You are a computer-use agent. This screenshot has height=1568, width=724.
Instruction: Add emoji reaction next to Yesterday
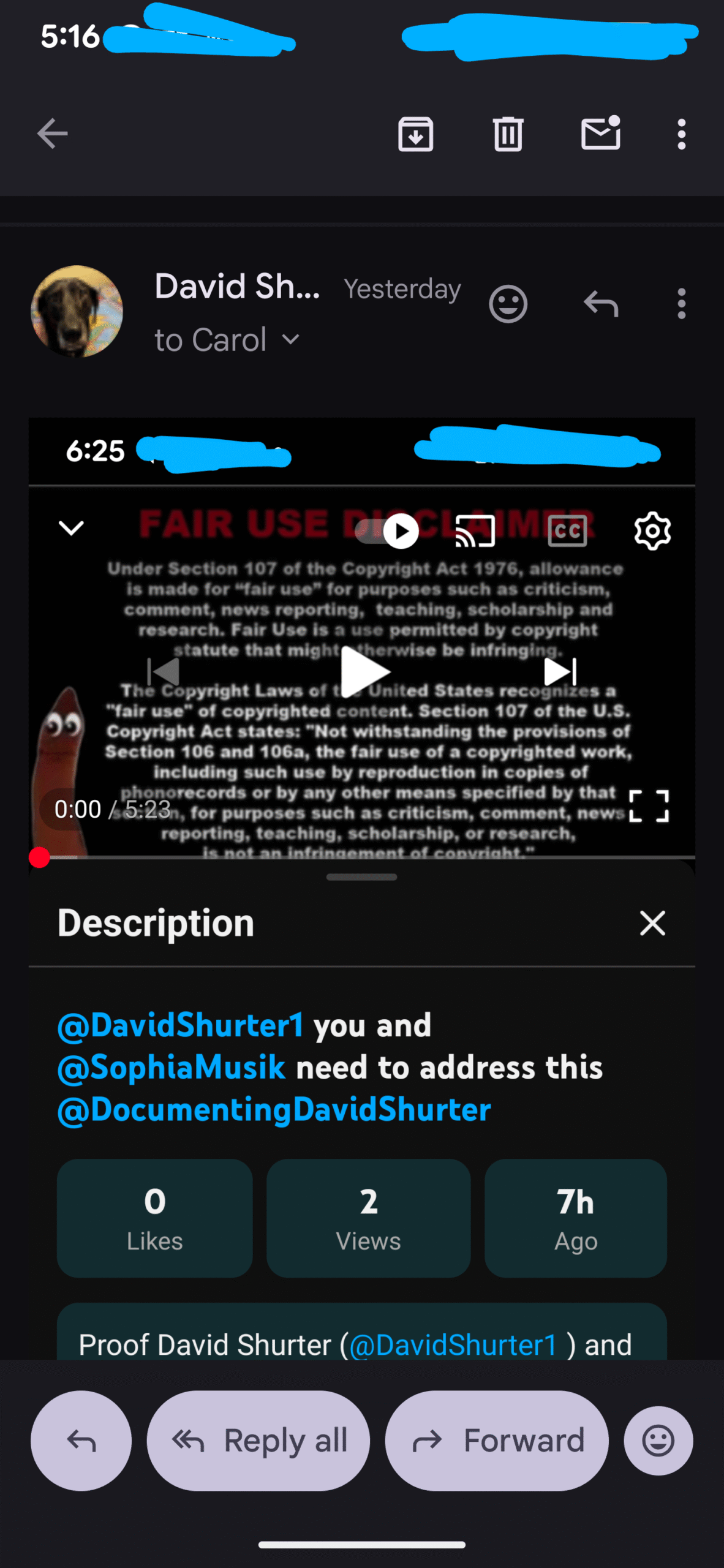pyautogui.click(x=508, y=304)
